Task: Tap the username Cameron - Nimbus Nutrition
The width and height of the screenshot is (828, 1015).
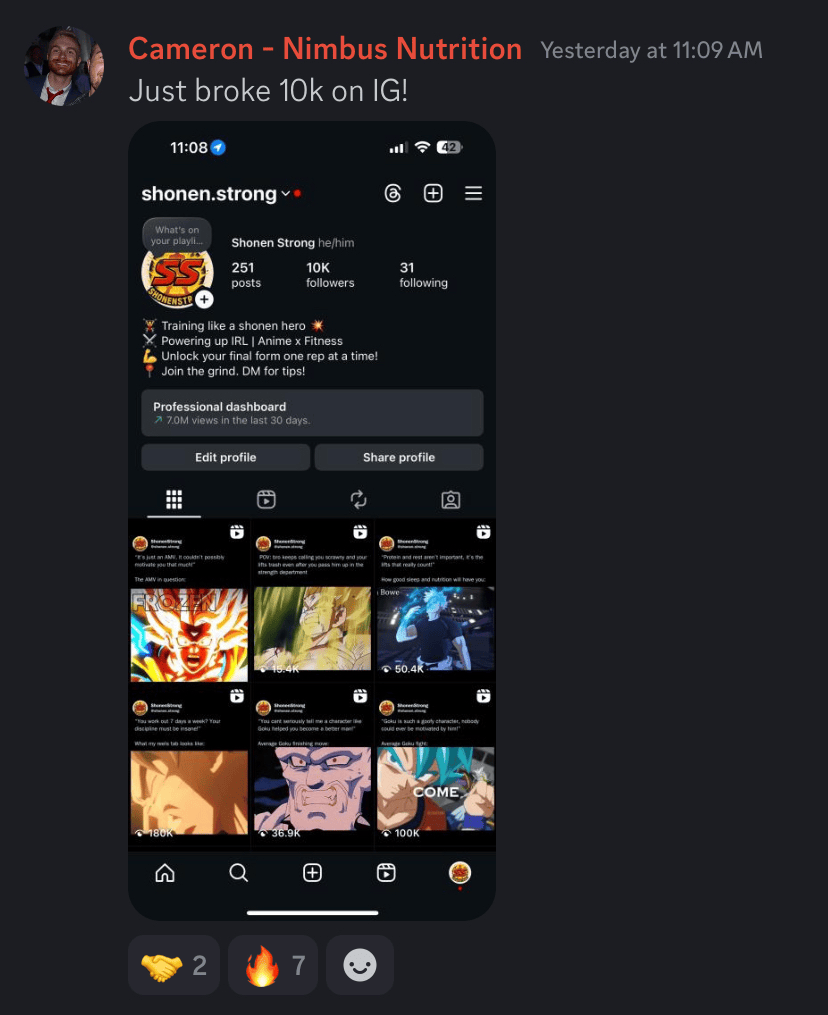Action: click(325, 48)
